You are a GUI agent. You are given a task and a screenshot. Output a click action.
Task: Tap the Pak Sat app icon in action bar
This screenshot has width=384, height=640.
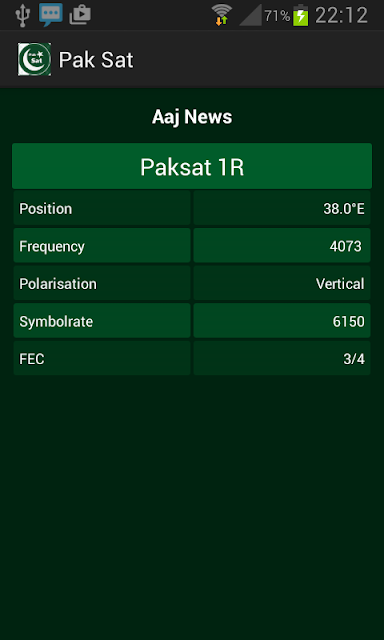point(34,60)
